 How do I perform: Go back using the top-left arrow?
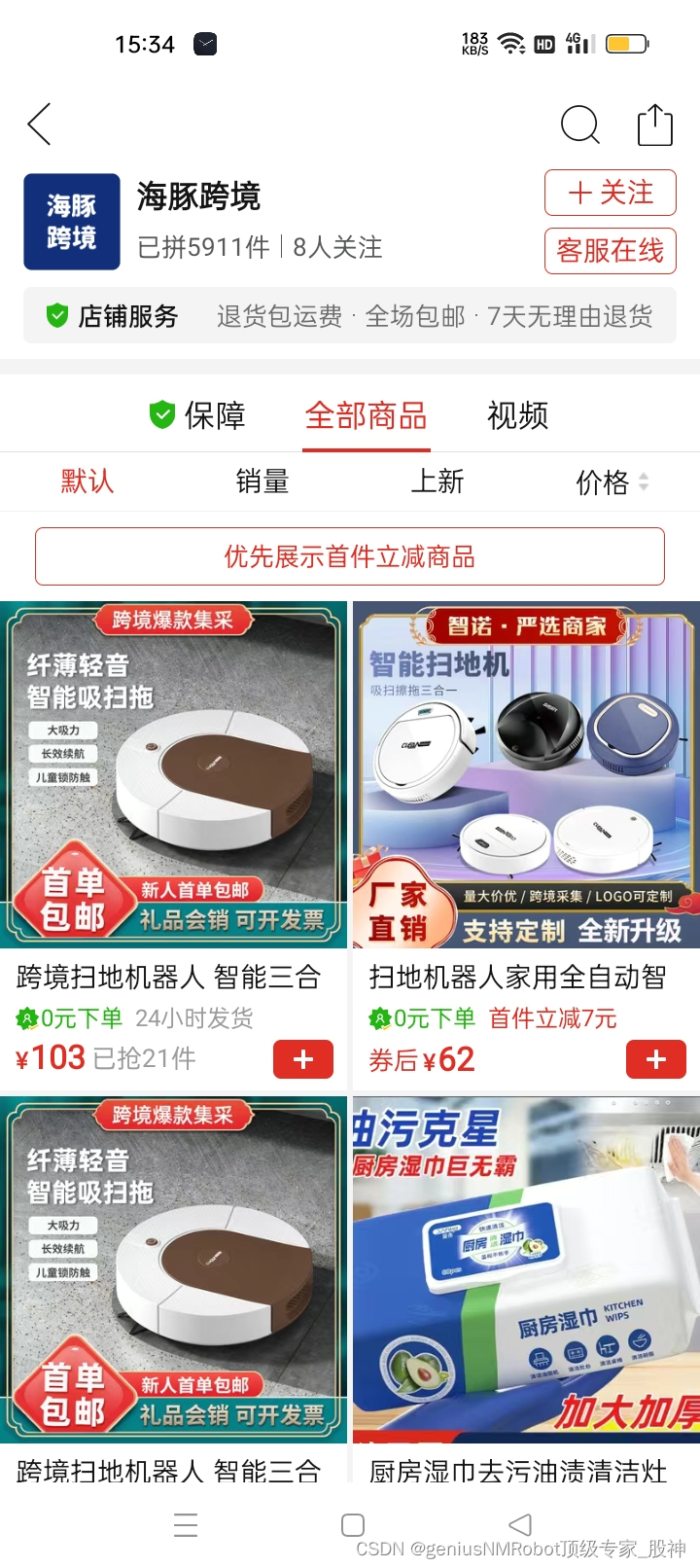point(40,125)
